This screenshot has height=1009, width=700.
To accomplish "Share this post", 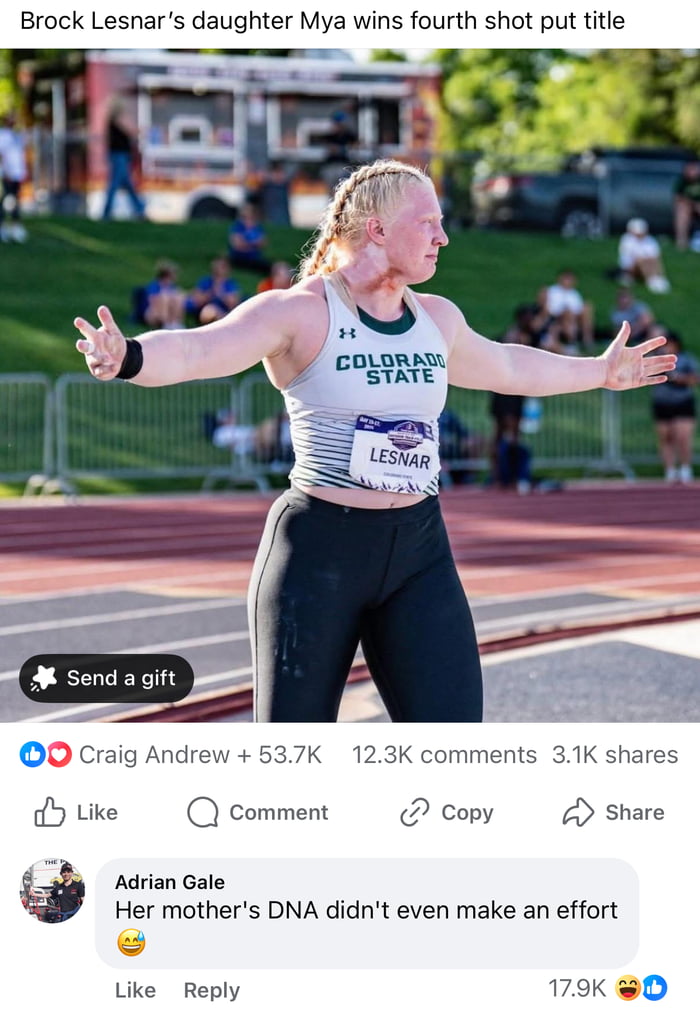I will click(613, 812).
